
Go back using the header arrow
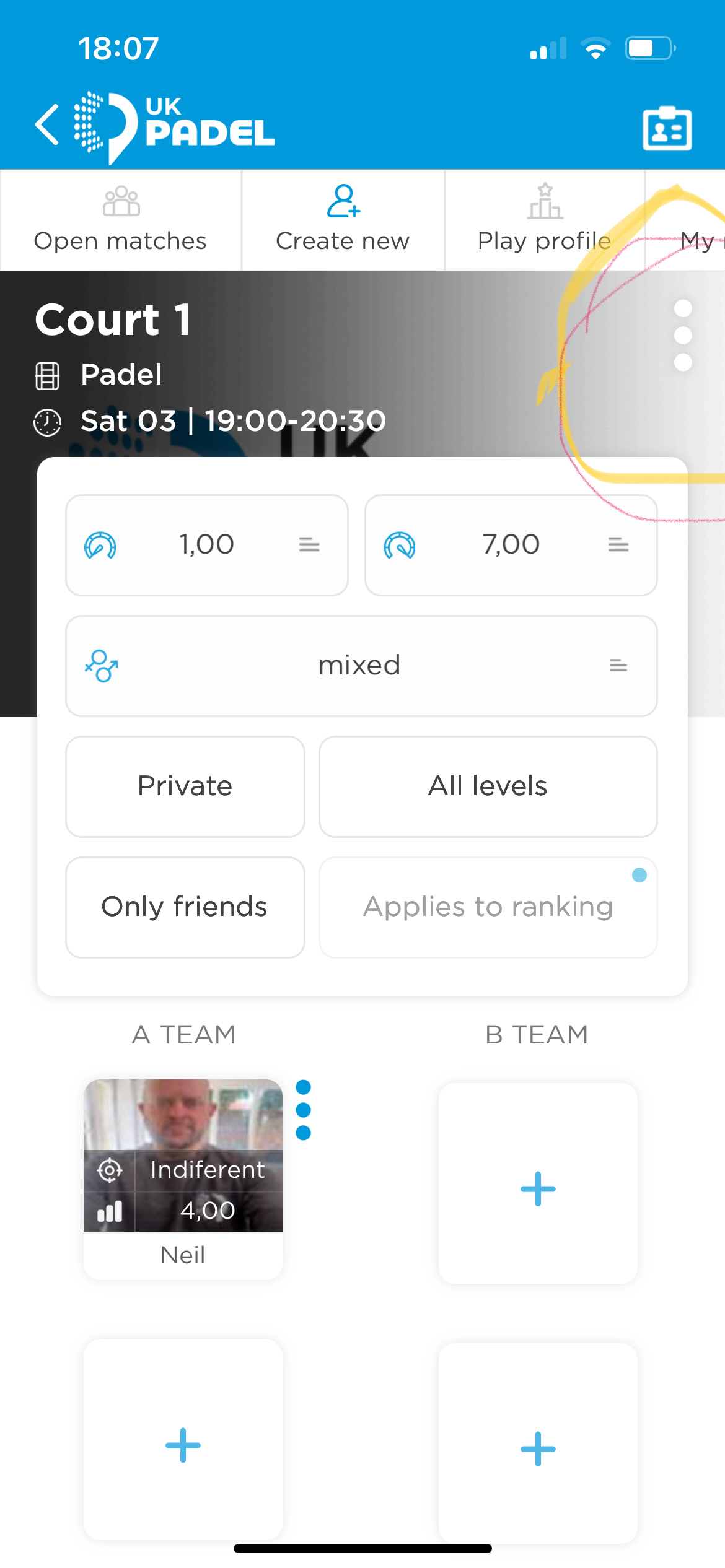click(x=48, y=125)
